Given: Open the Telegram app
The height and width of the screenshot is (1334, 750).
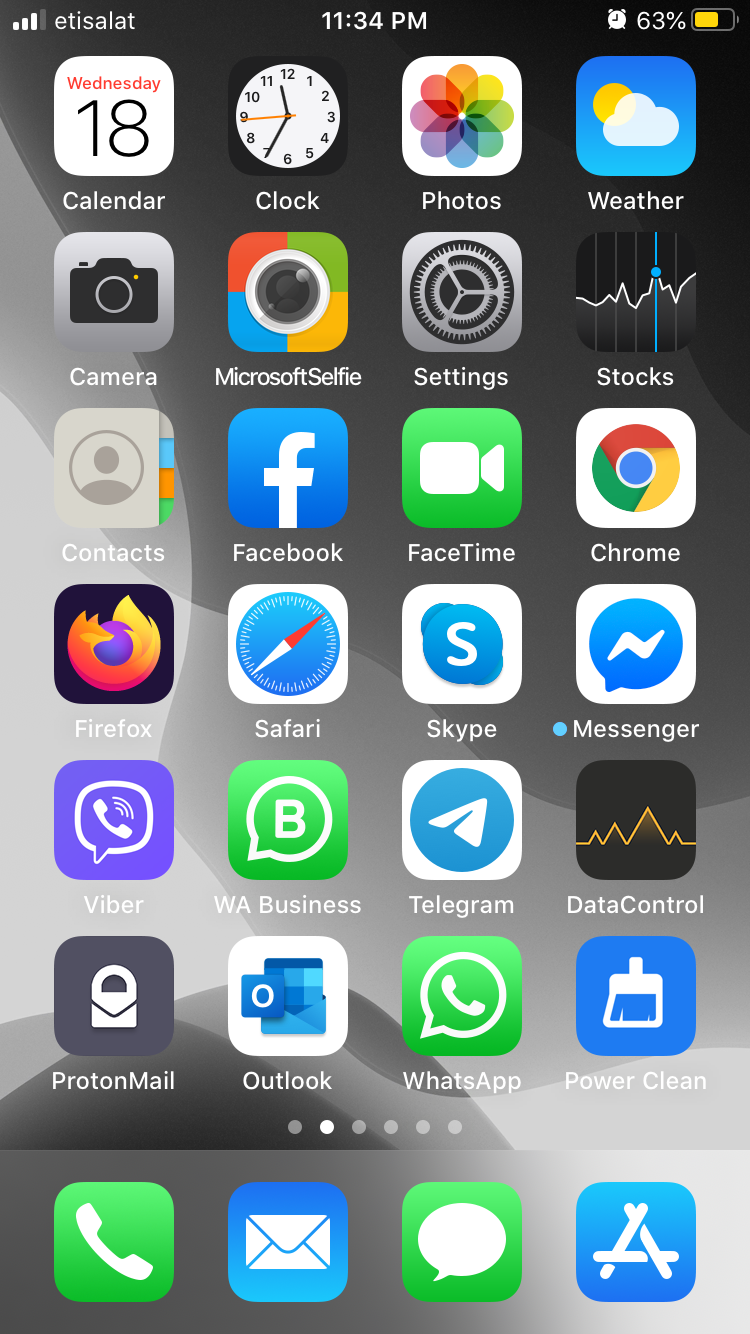Looking at the screenshot, I should 461,820.
